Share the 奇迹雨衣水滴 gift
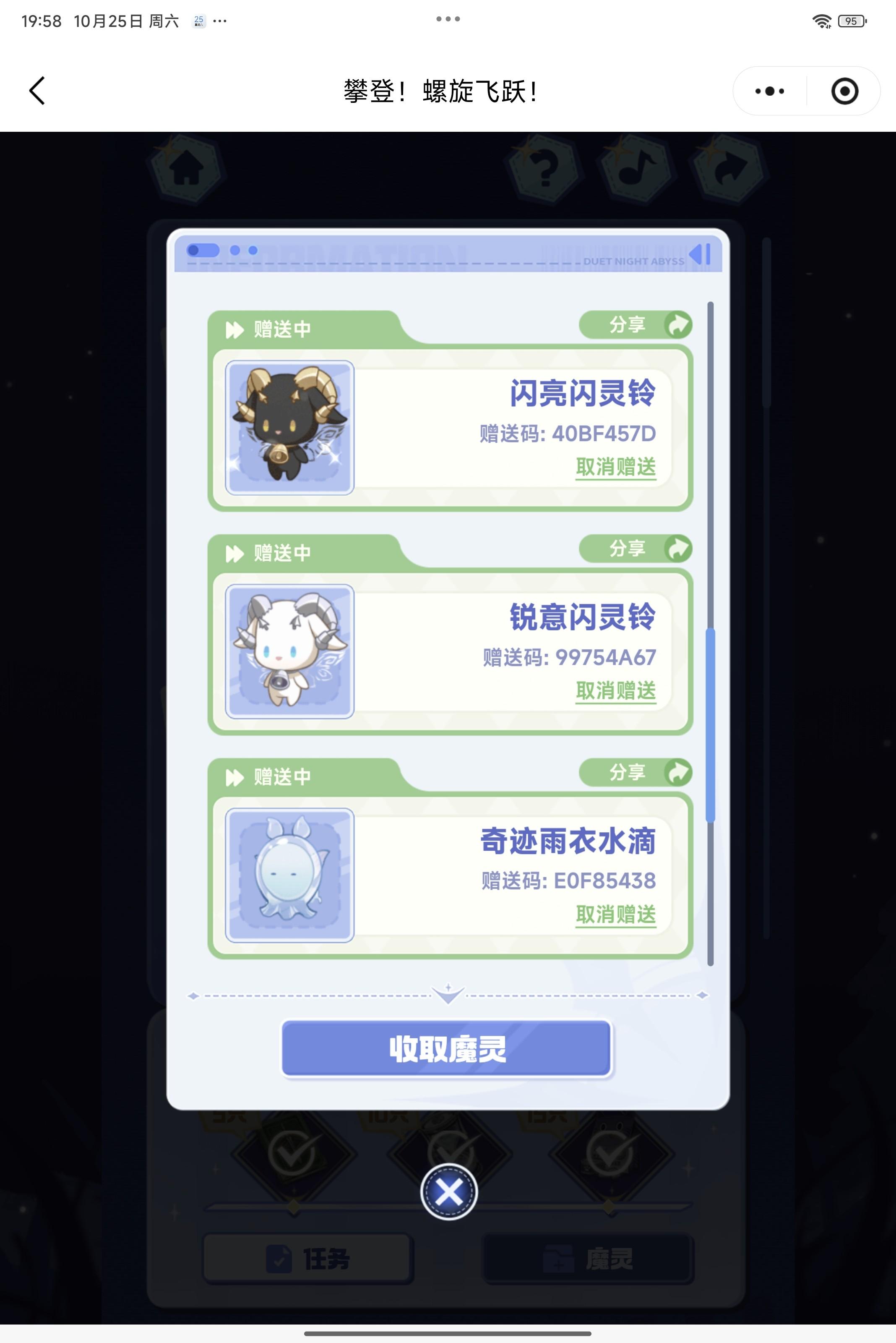Image resolution: width=896 pixels, height=1343 pixels. coord(636,773)
